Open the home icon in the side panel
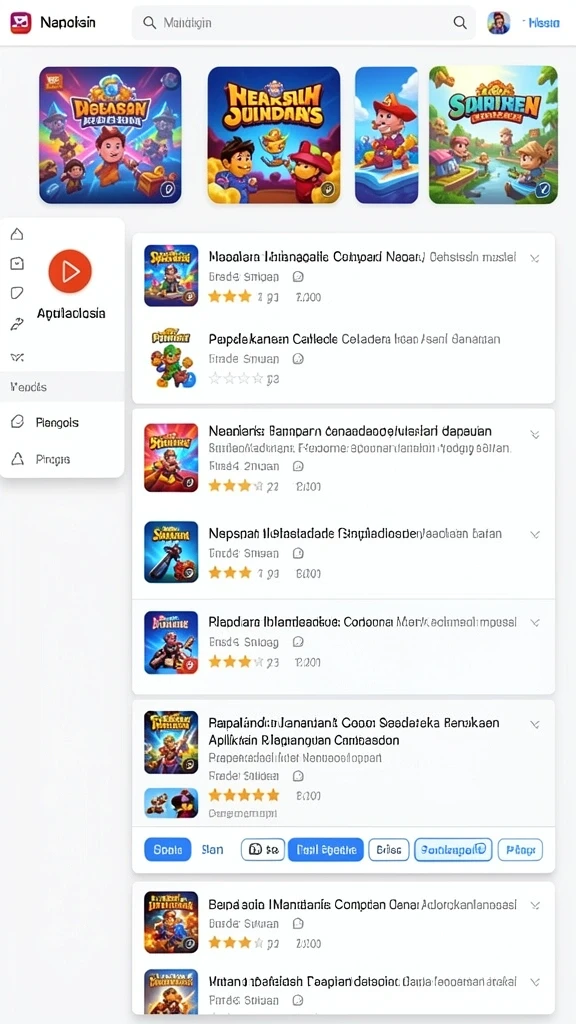576x1024 pixels. point(18,234)
